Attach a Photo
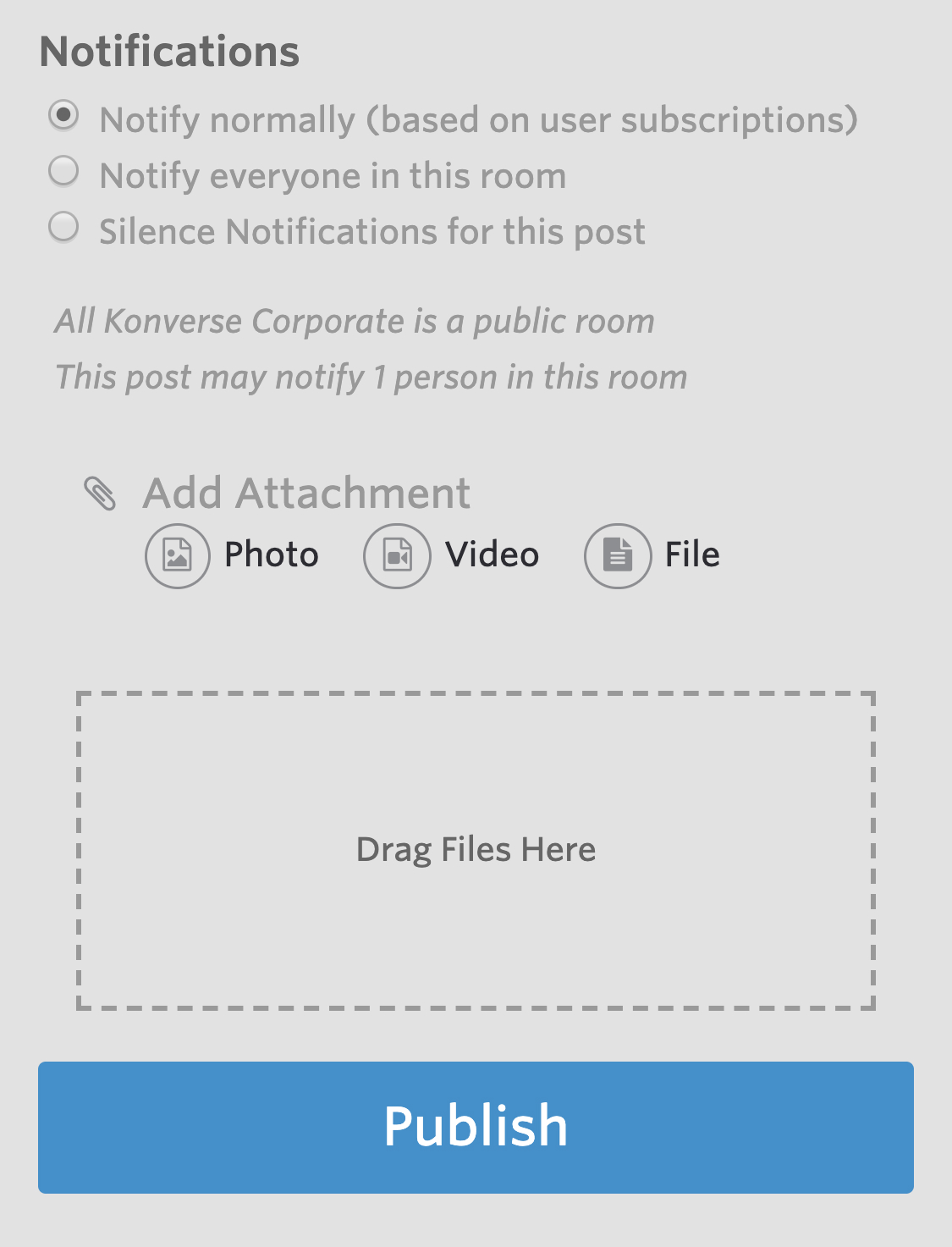952x1247 pixels. point(178,556)
